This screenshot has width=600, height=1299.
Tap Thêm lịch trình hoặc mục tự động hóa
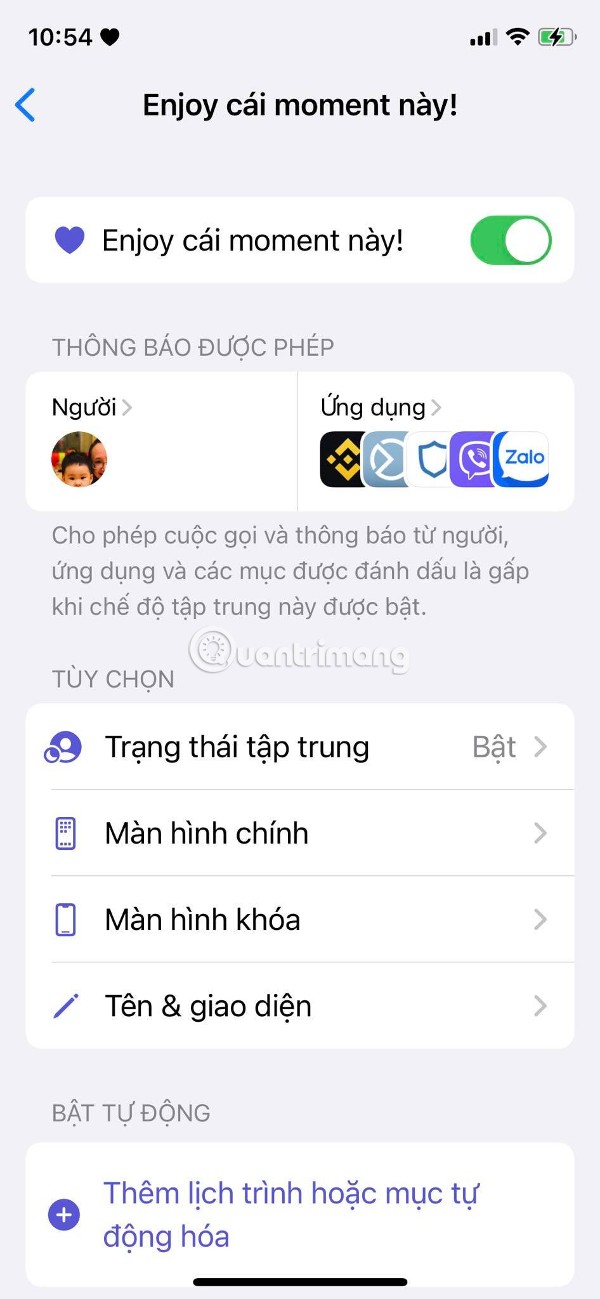click(300, 1214)
